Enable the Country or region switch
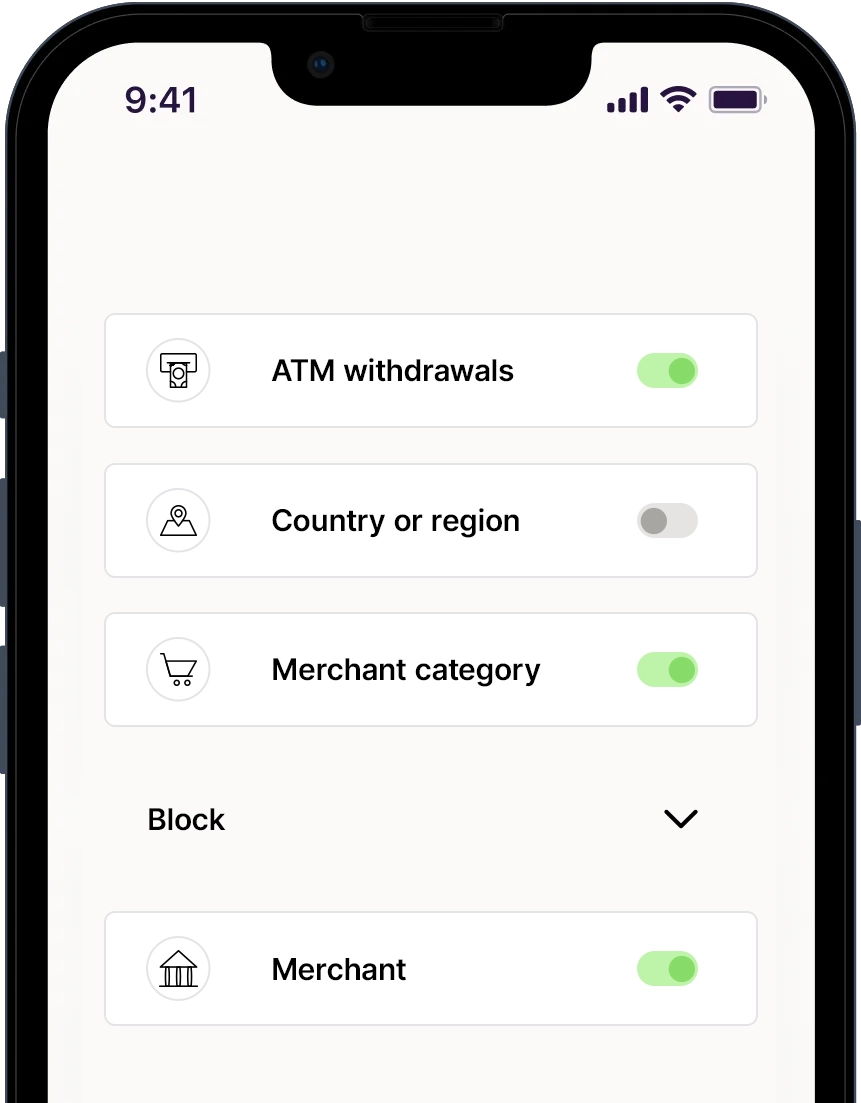Viewport: 861px width, 1103px height. (667, 521)
